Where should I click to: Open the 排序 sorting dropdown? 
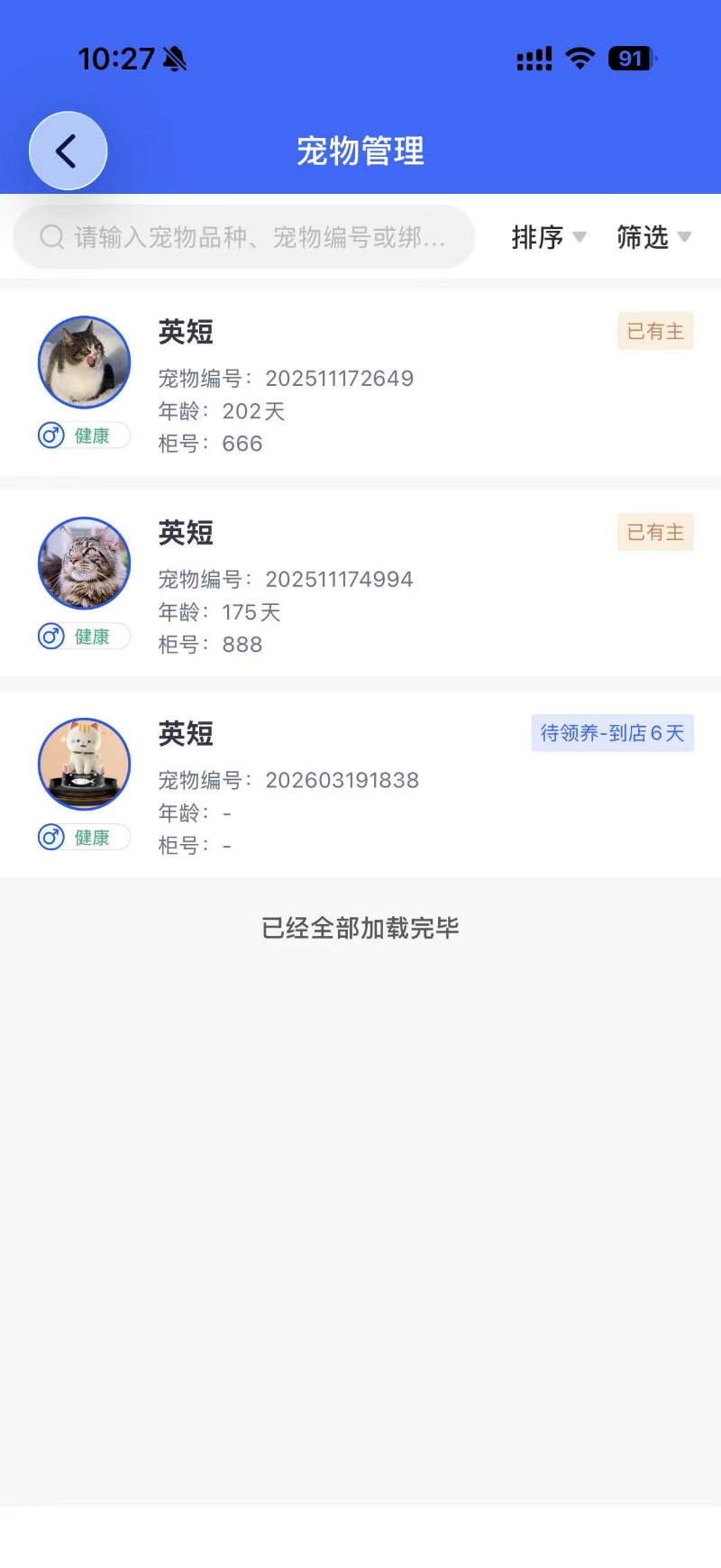click(x=541, y=238)
